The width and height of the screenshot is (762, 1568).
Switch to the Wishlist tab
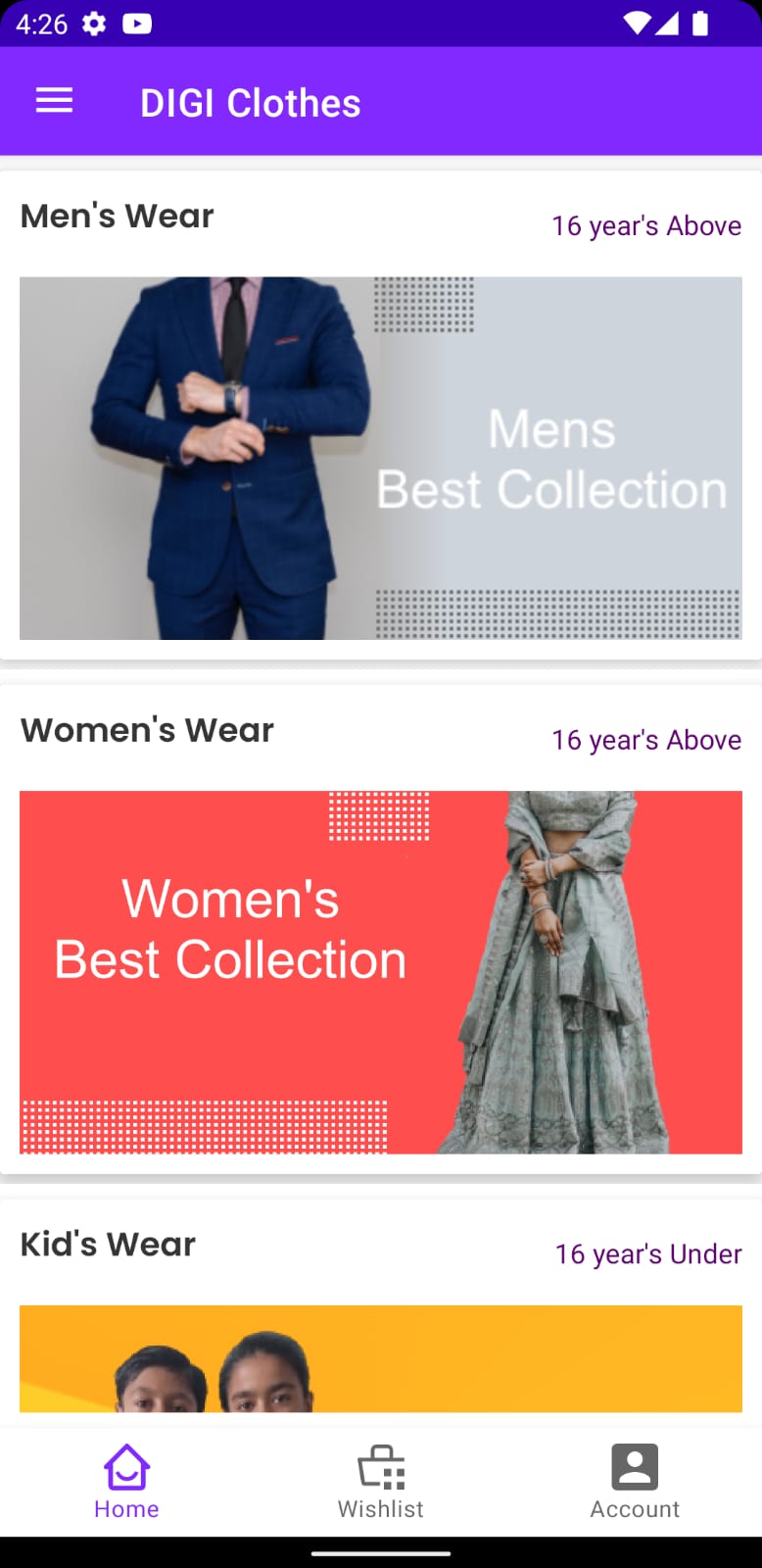click(381, 1481)
